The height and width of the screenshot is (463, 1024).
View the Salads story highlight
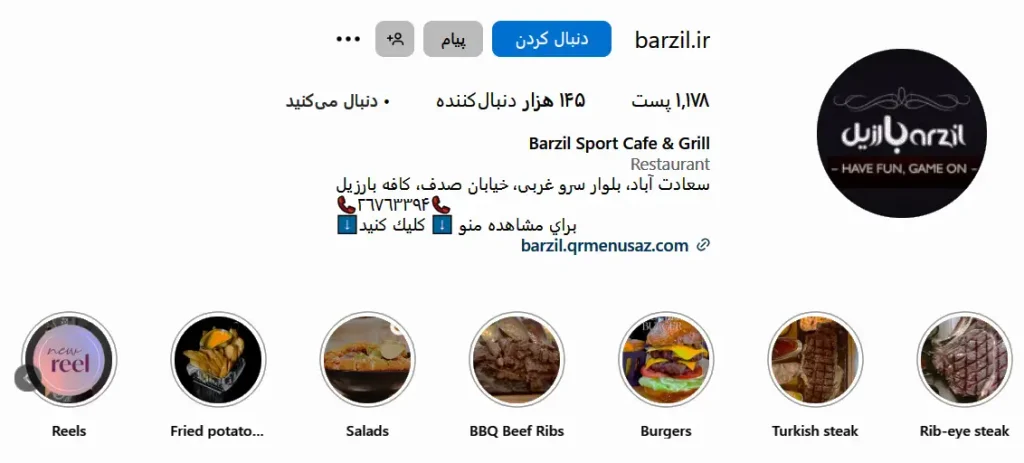click(x=367, y=359)
